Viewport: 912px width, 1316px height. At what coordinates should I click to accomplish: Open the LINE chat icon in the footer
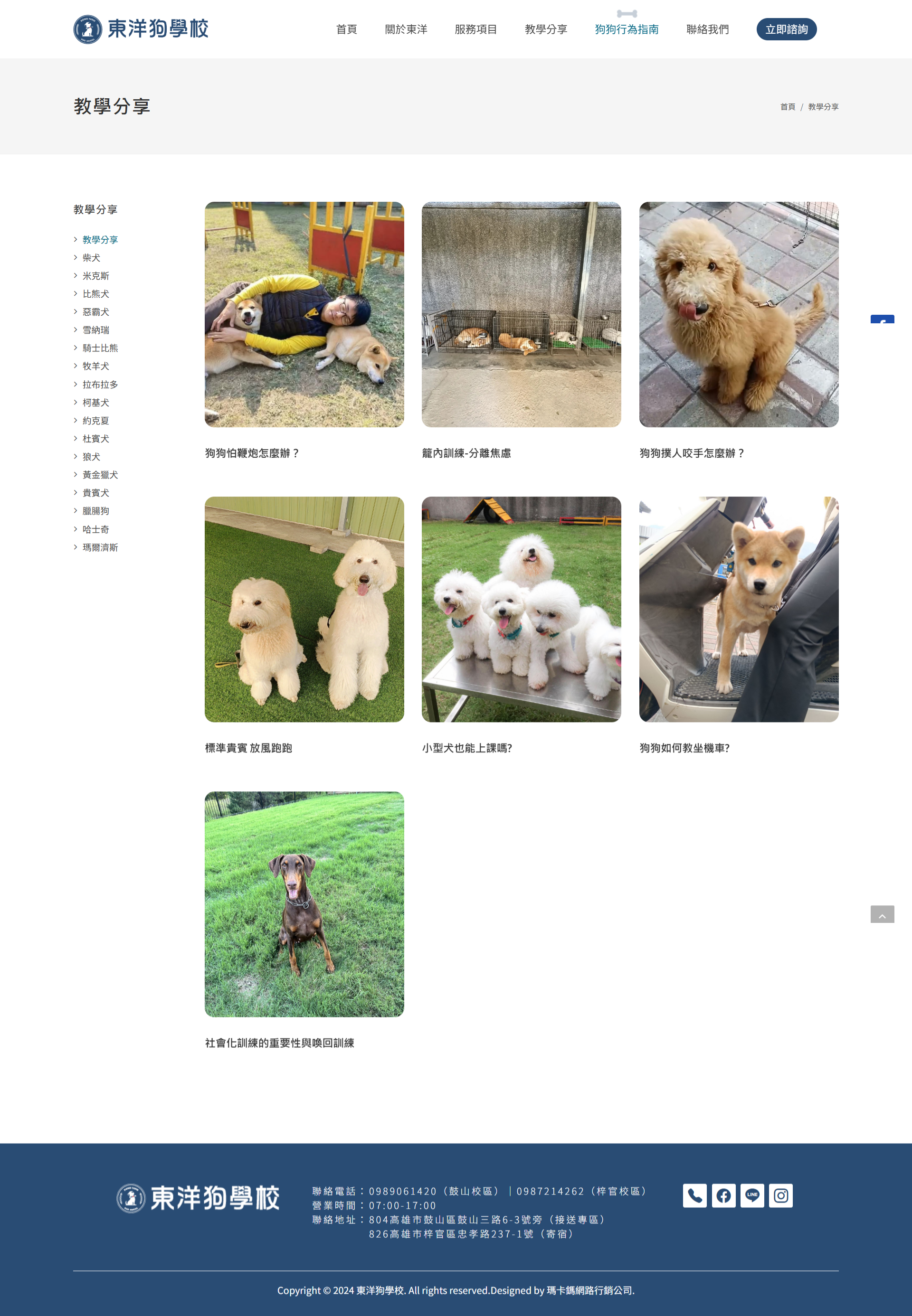pyautogui.click(x=752, y=1195)
